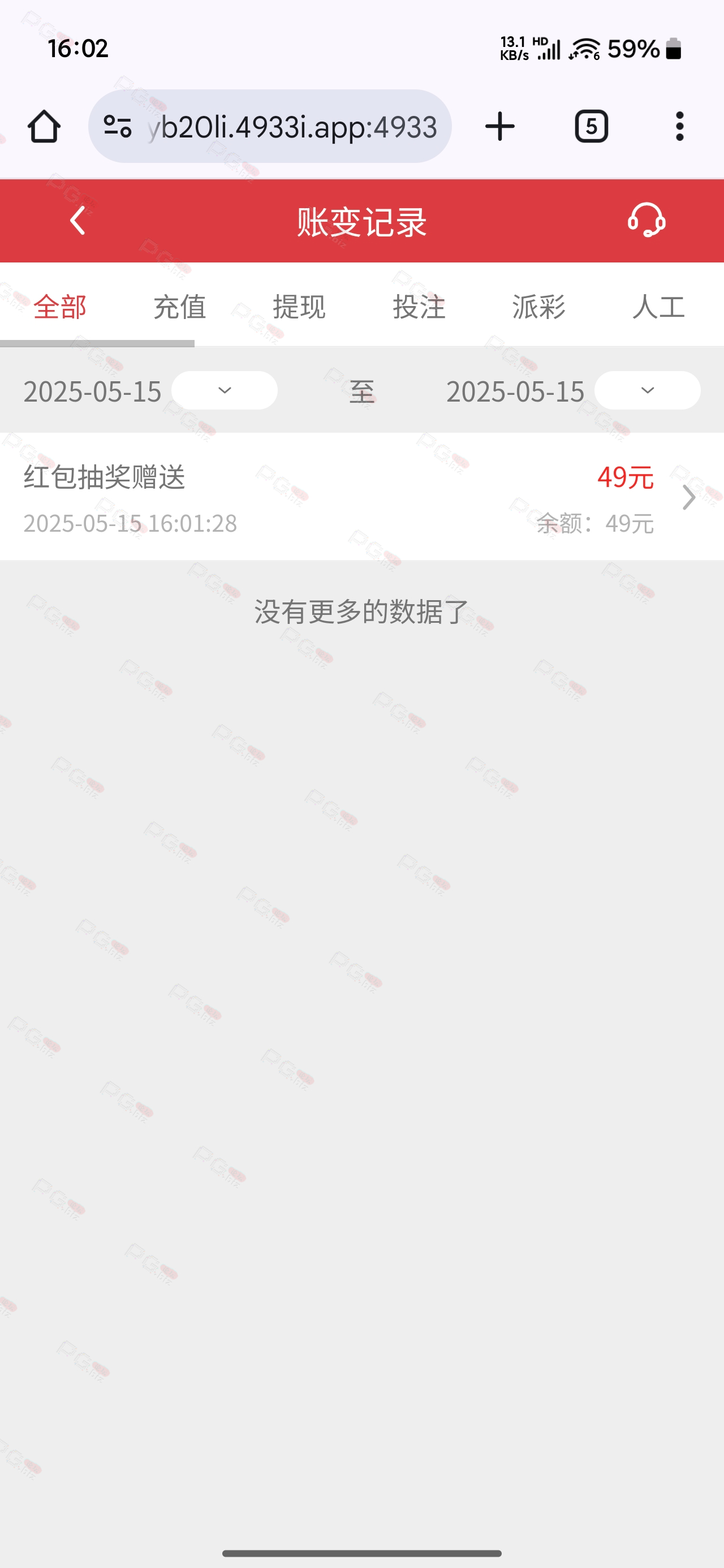The width and height of the screenshot is (724, 1568).
Task: Select the 全部 tab
Action: point(60,306)
